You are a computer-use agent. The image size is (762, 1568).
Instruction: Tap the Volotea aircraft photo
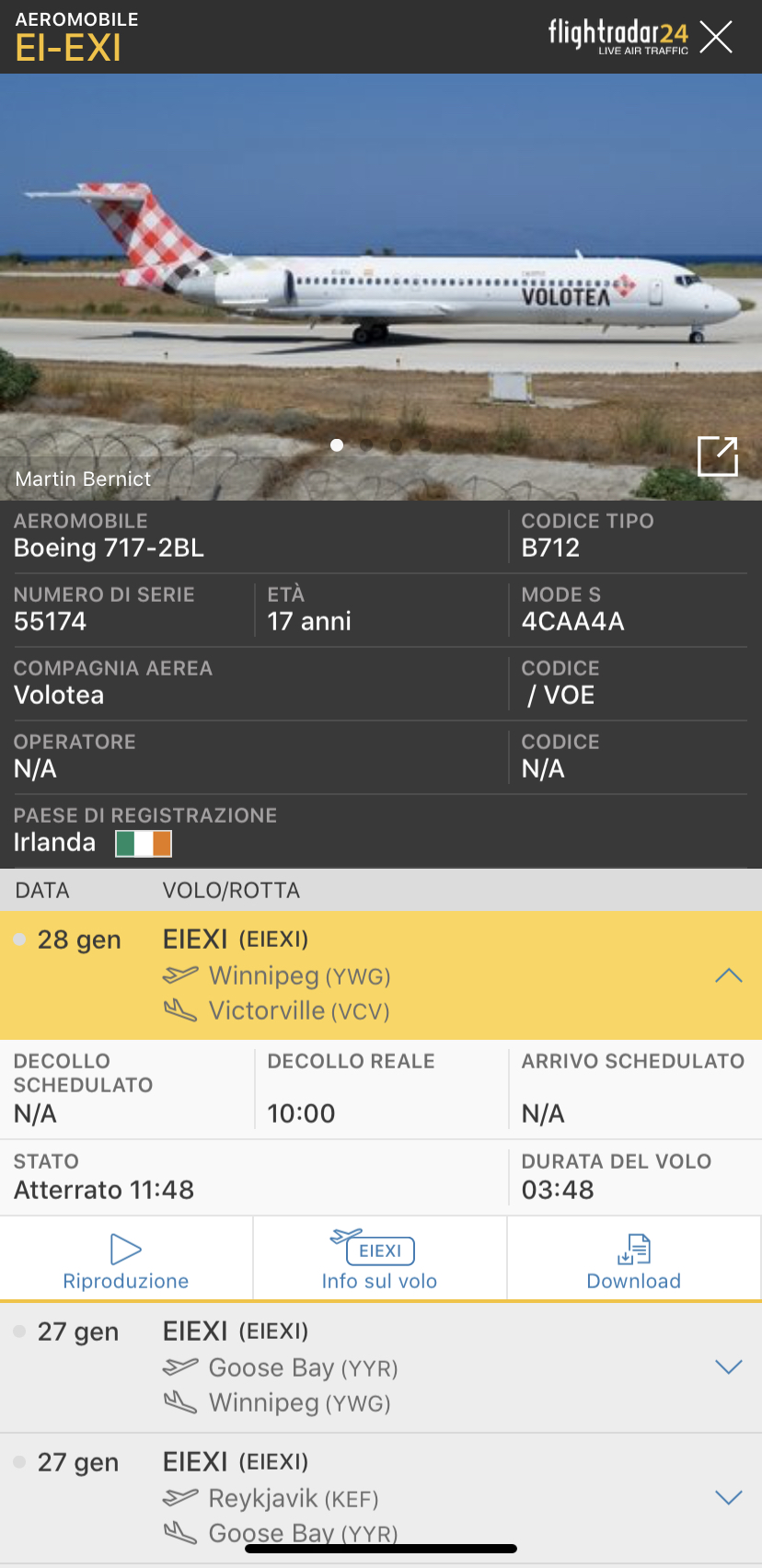pyautogui.click(x=381, y=276)
